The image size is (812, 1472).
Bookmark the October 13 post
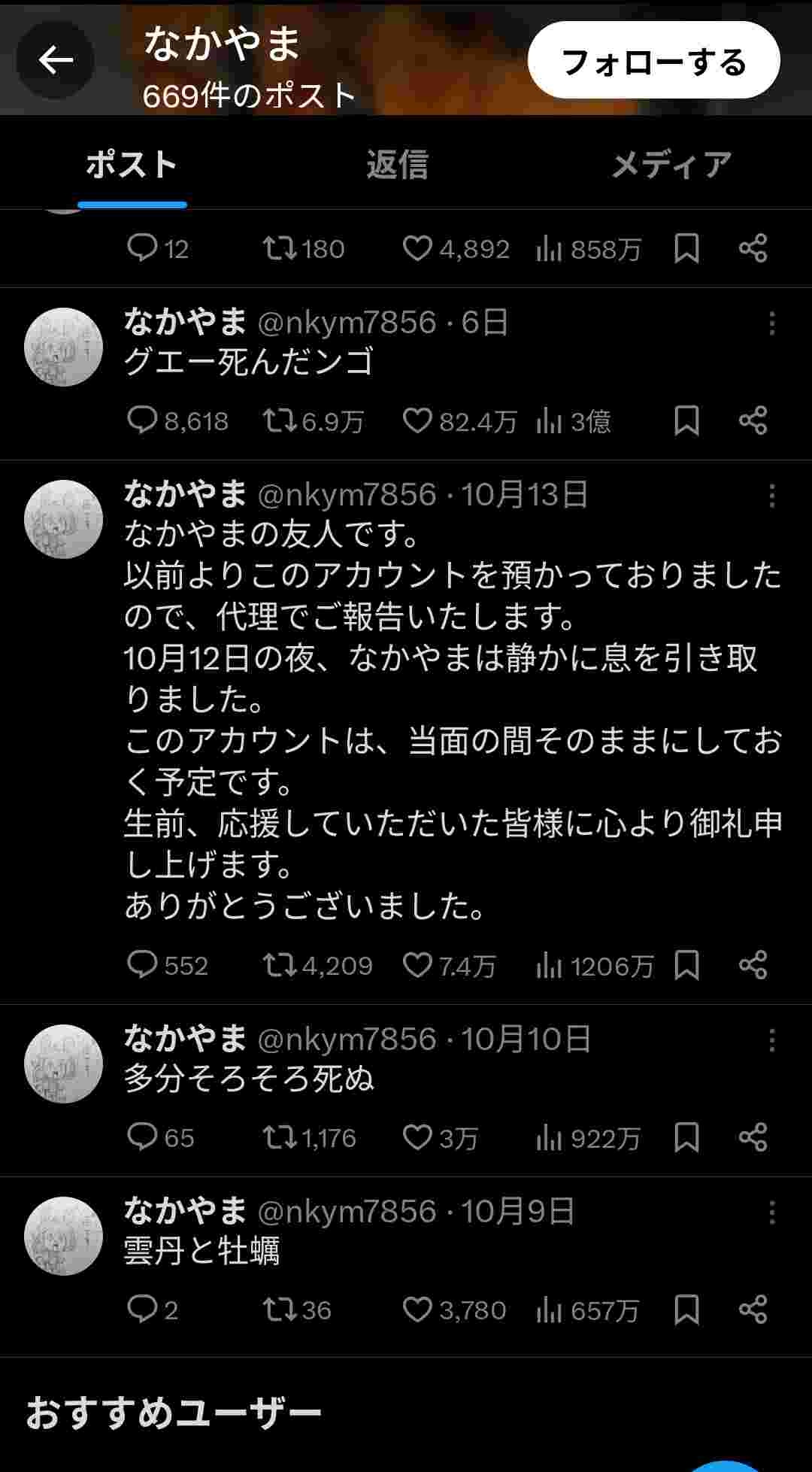(686, 965)
